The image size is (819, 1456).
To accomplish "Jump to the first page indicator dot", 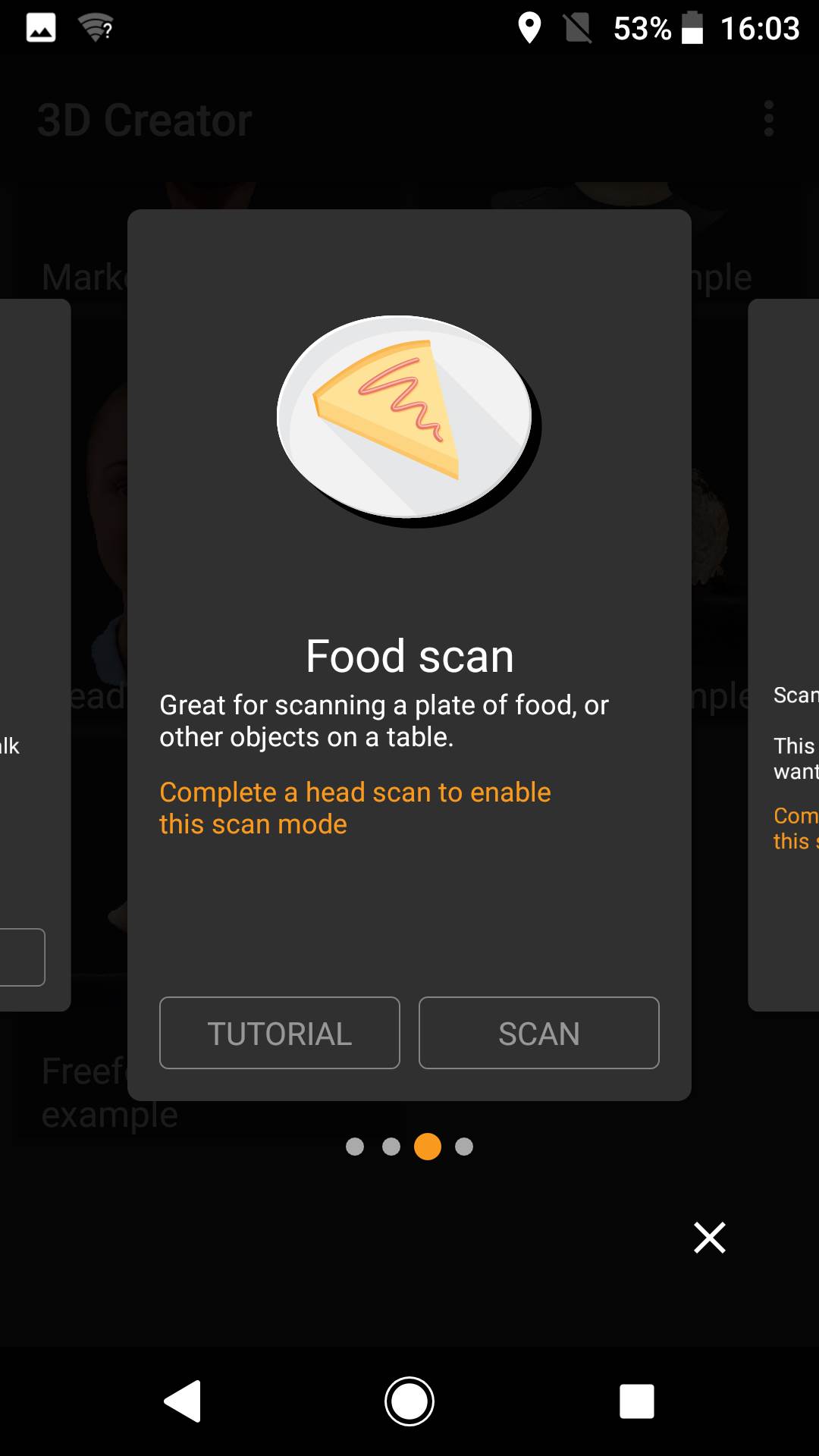I will coord(355,1147).
